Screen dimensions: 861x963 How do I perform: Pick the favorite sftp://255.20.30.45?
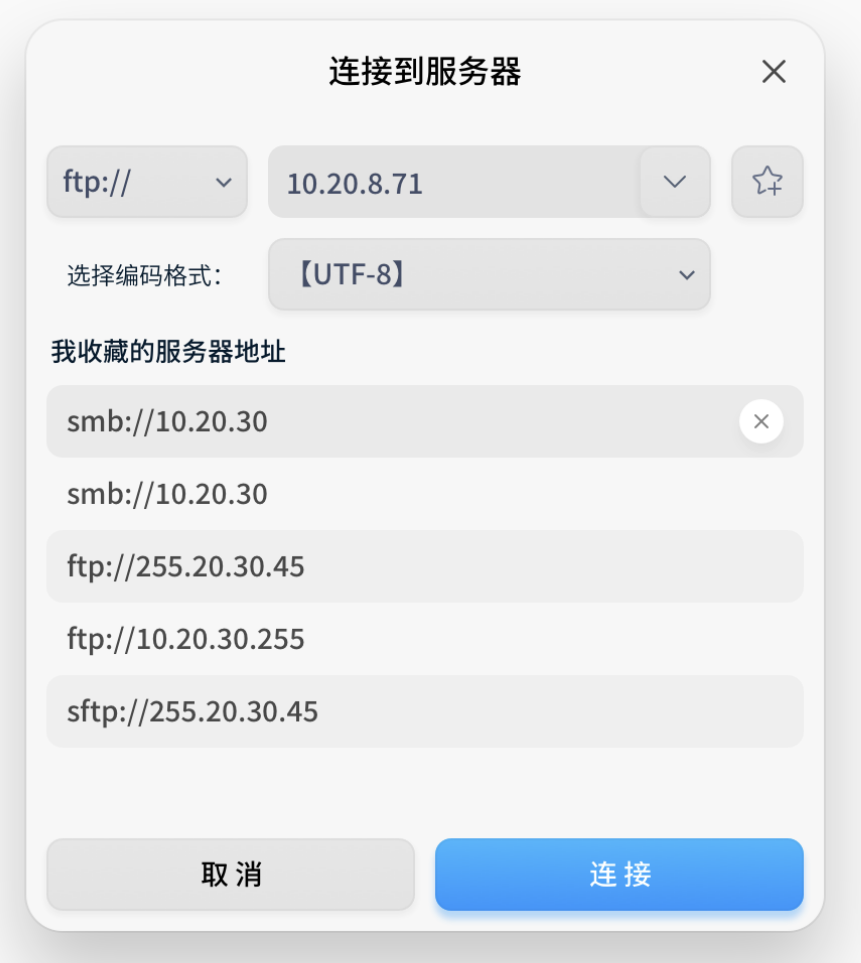coord(424,712)
